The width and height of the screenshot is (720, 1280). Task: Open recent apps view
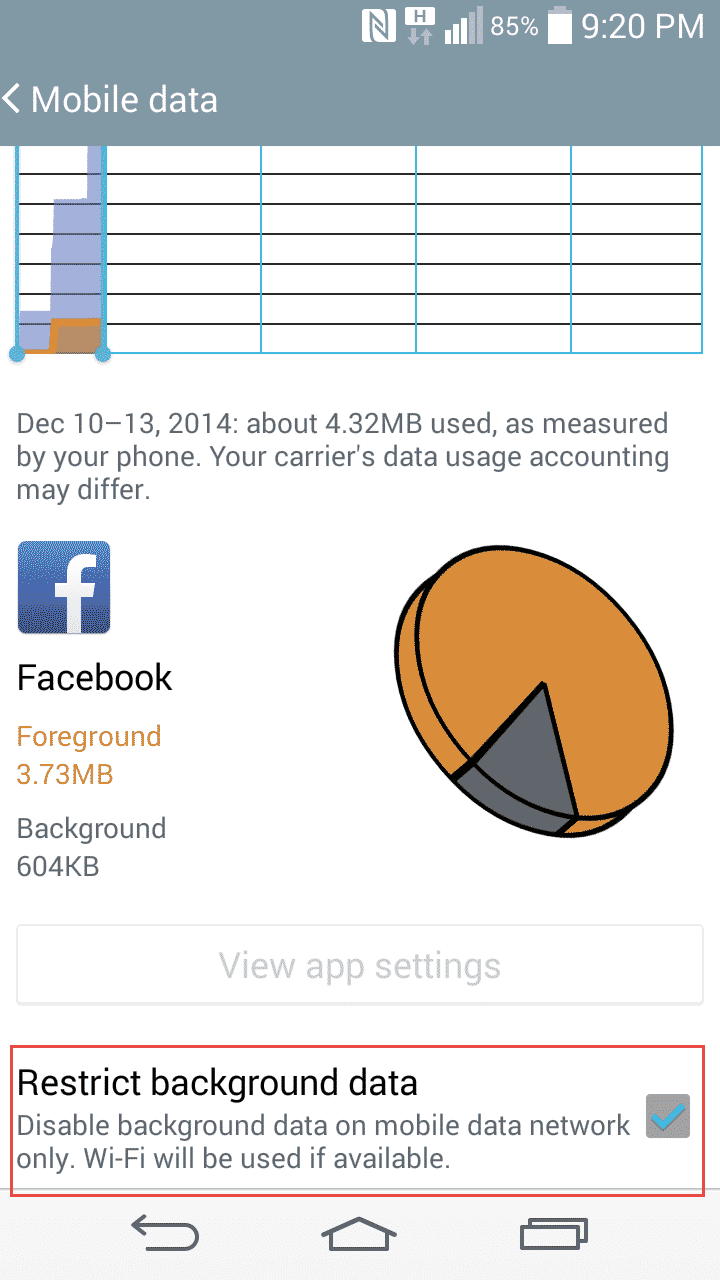[x=554, y=1234]
